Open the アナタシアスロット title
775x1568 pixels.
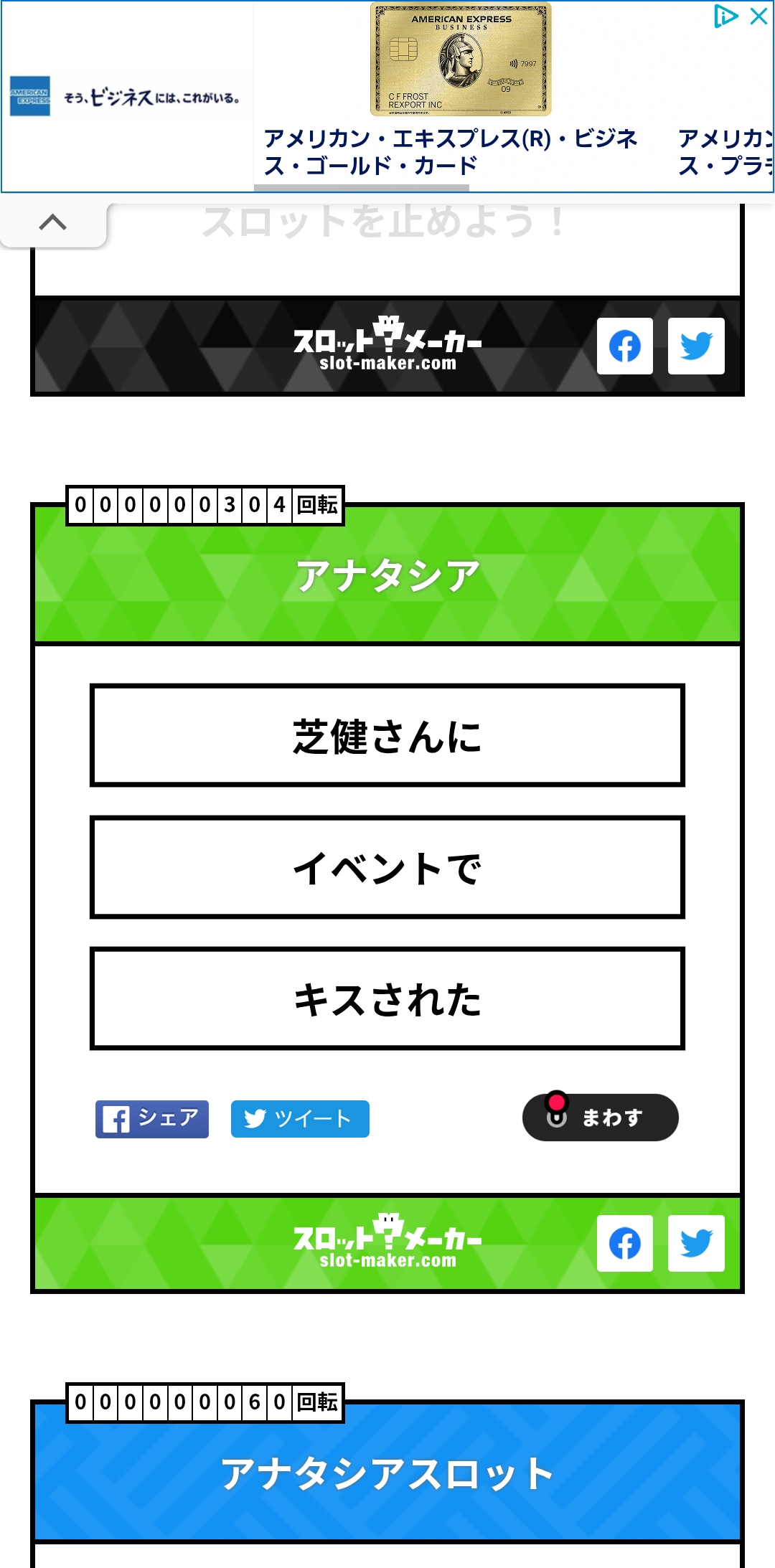[x=387, y=1474]
